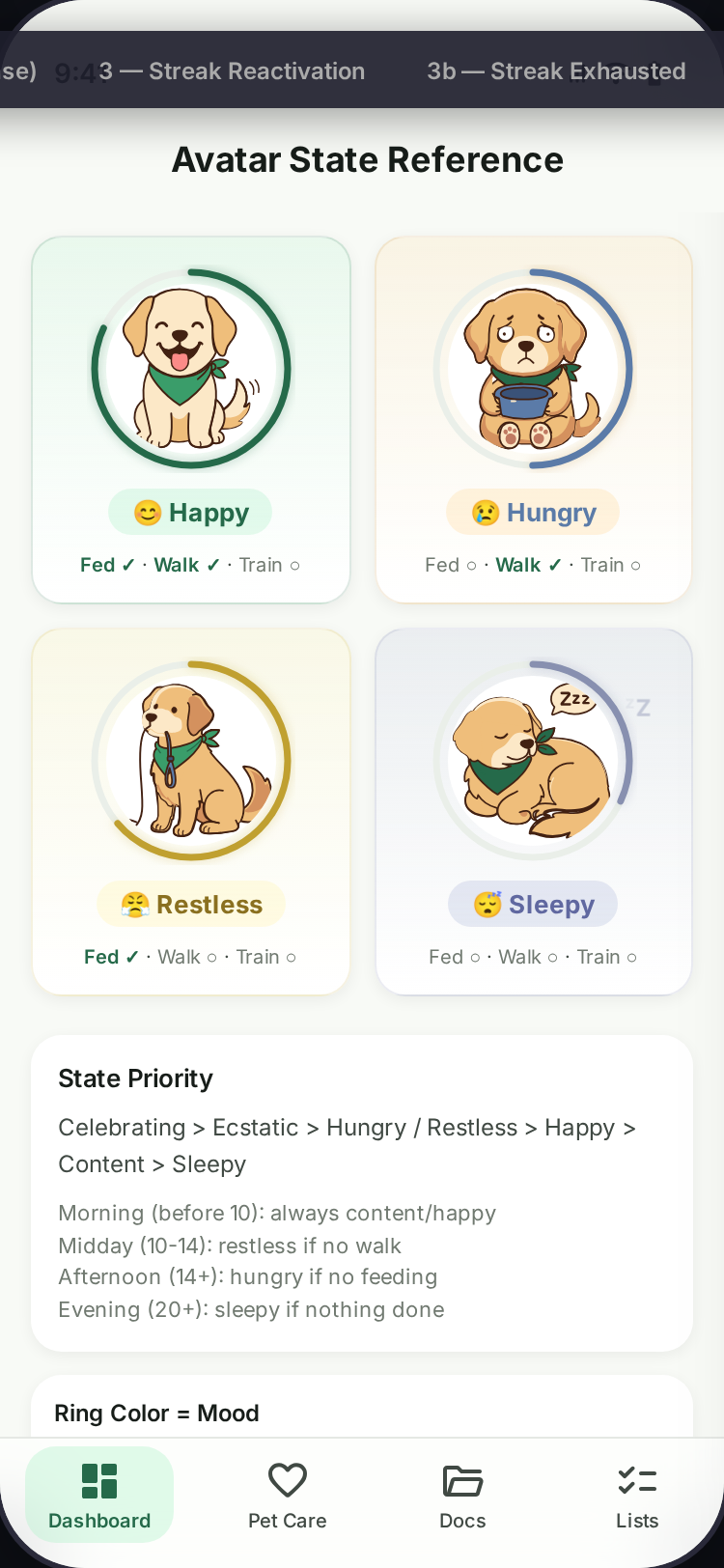Open the Pet Care tab
Image resolution: width=724 pixels, height=1568 pixels.
click(x=287, y=1495)
